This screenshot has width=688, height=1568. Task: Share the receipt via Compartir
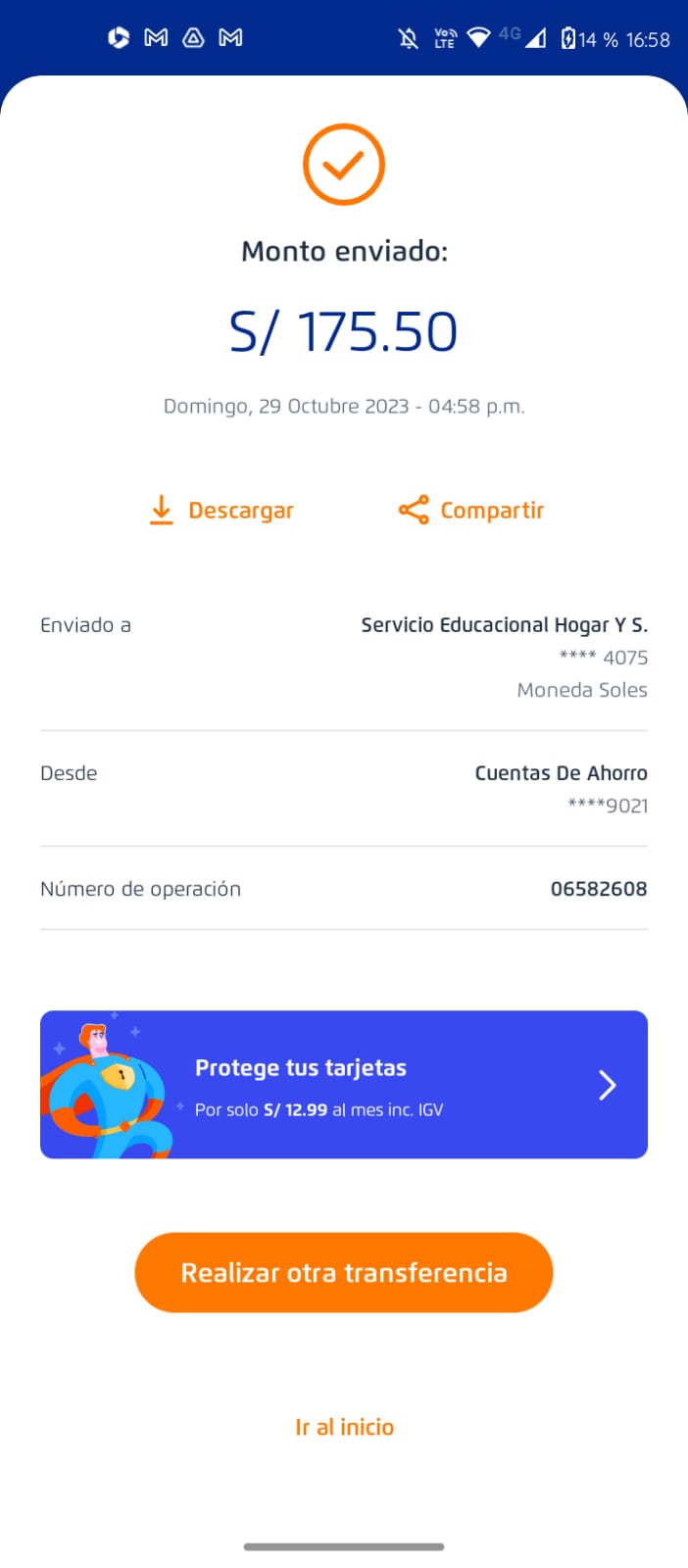[471, 511]
